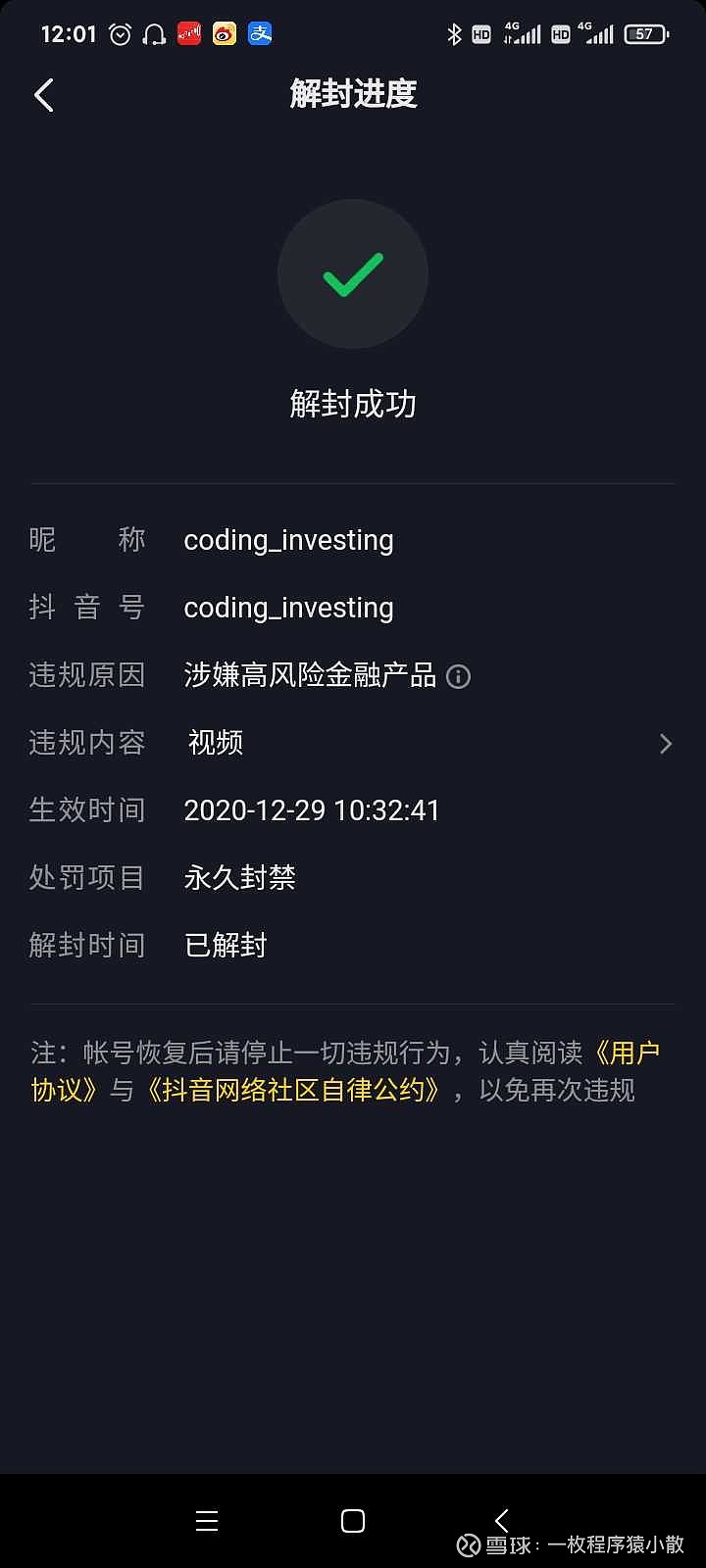Go back from the 解封进度 page
The width and height of the screenshot is (706, 1568).
click(x=44, y=95)
